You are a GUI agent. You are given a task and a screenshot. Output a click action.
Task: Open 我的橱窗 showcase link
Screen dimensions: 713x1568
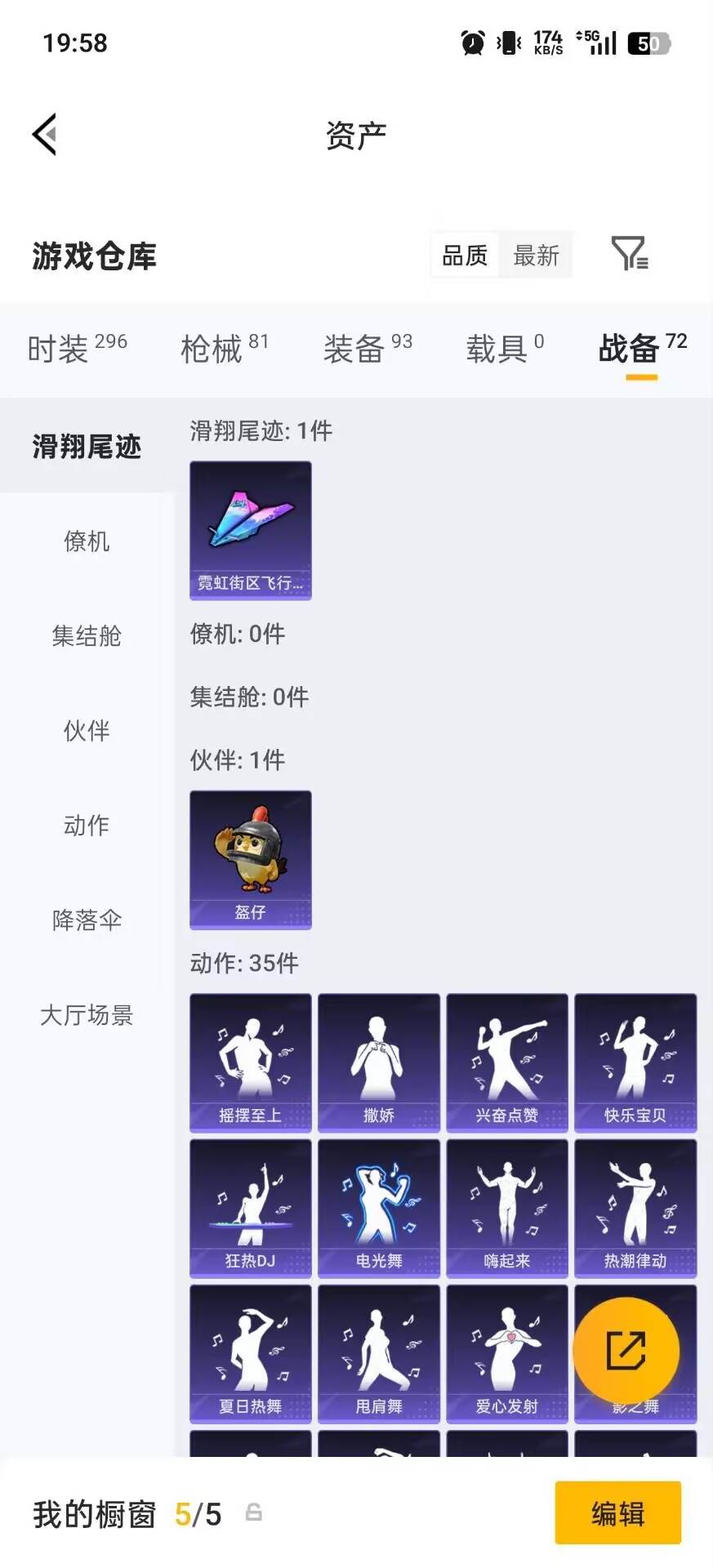pyautogui.click(x=94, y=1513)
